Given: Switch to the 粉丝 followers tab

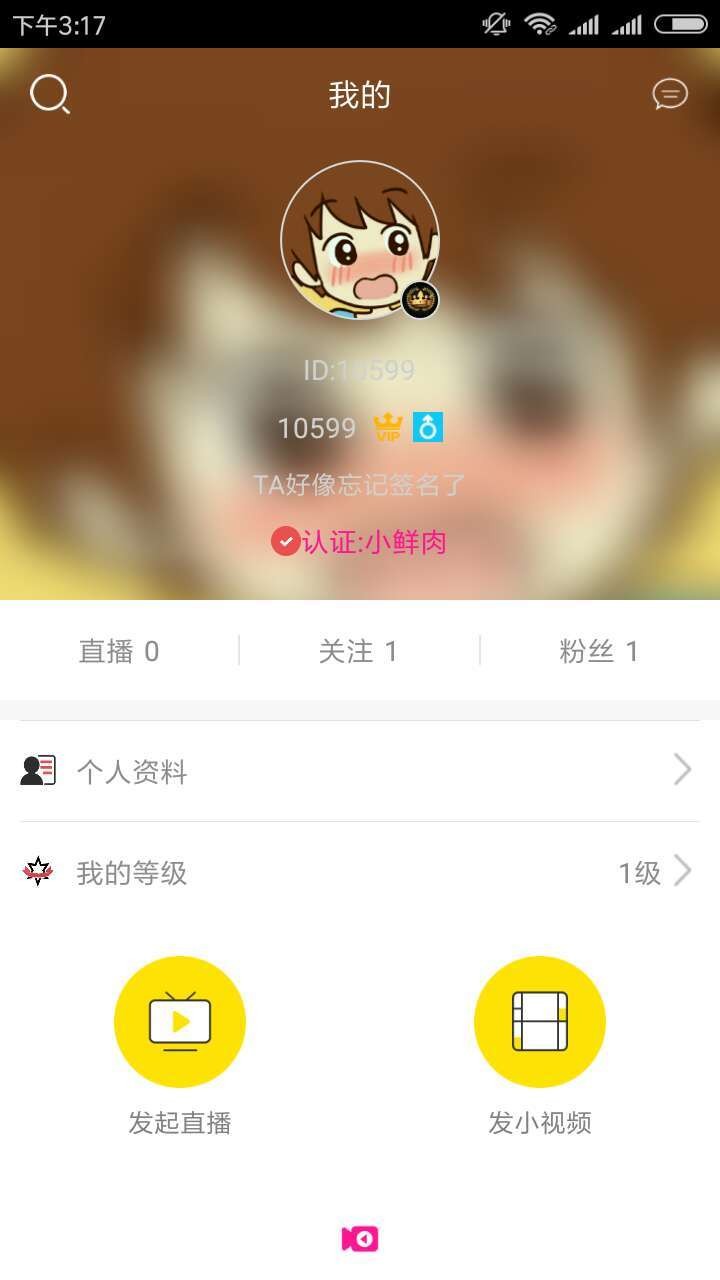Looking at the screenshot, I should tap(598, 651).
